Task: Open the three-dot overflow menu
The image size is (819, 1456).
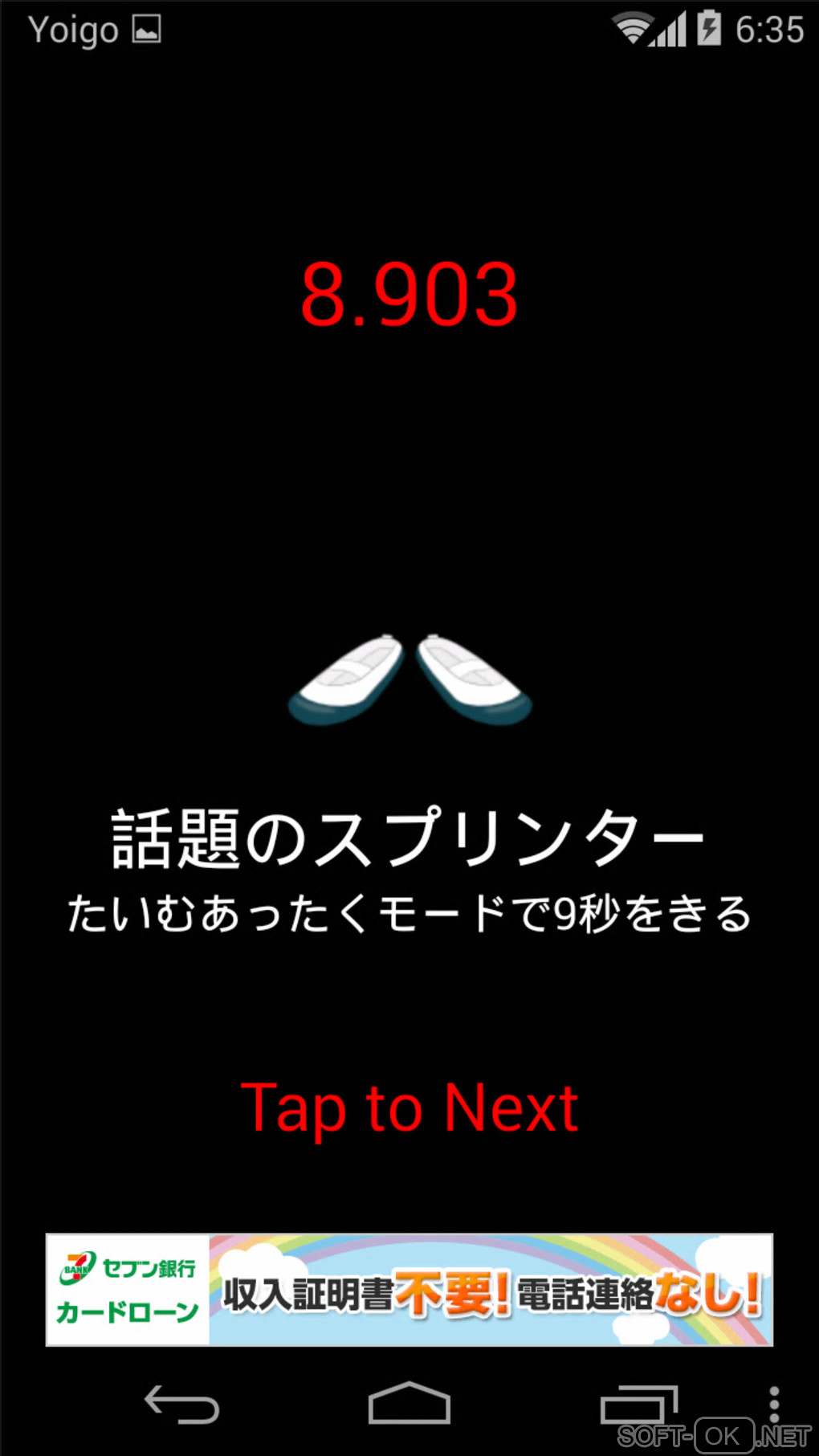Action: (774, 1403)
